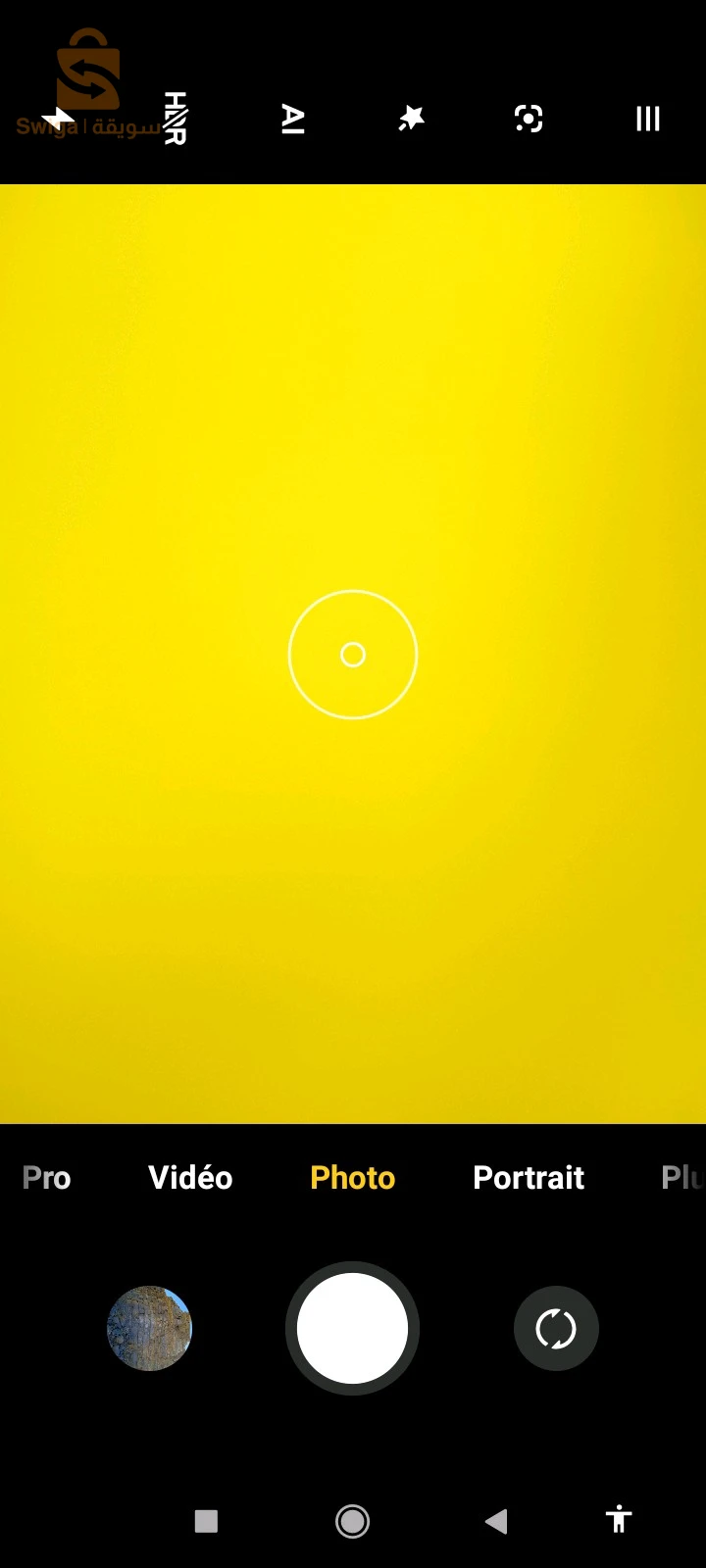The width and height of the screenshot is (706, 1568).
Task: Switch to Portrait mode
Action: coord(529,1177)
